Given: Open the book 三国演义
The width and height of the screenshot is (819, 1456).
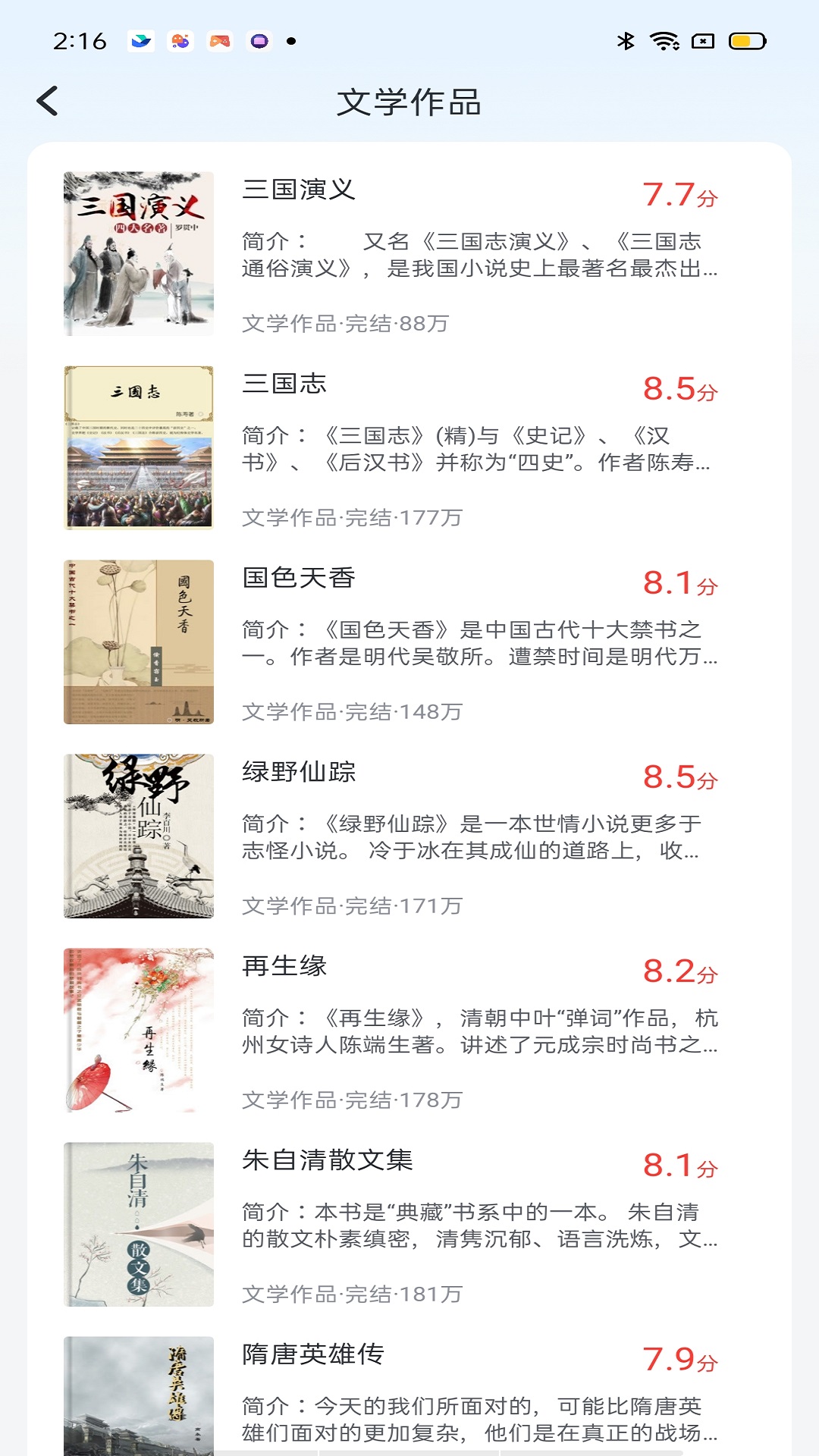Looking at the screenshot, I should [409, 254].
